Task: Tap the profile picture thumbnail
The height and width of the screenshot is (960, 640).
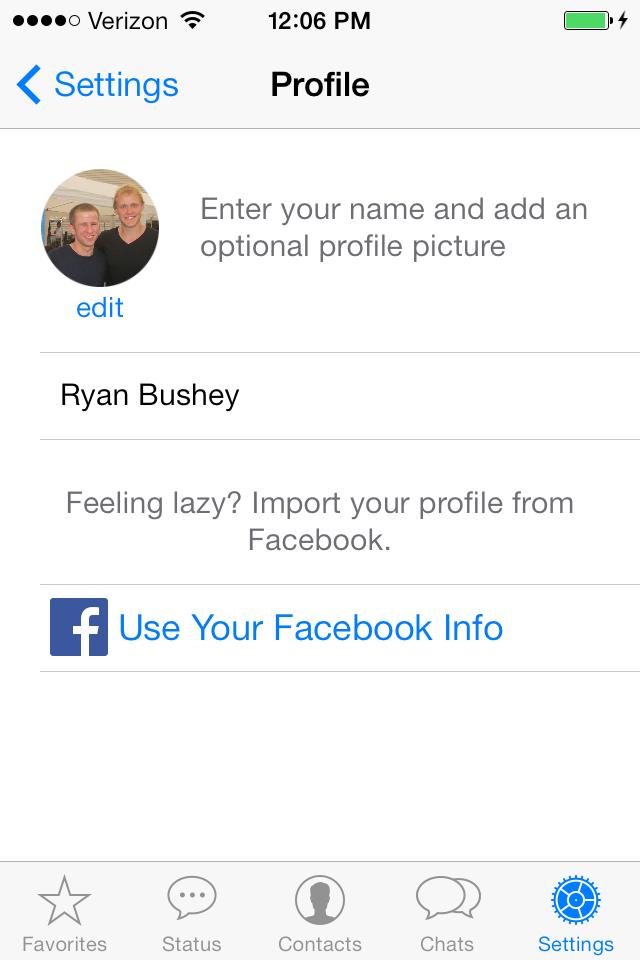Action: [x=100, y=228]
